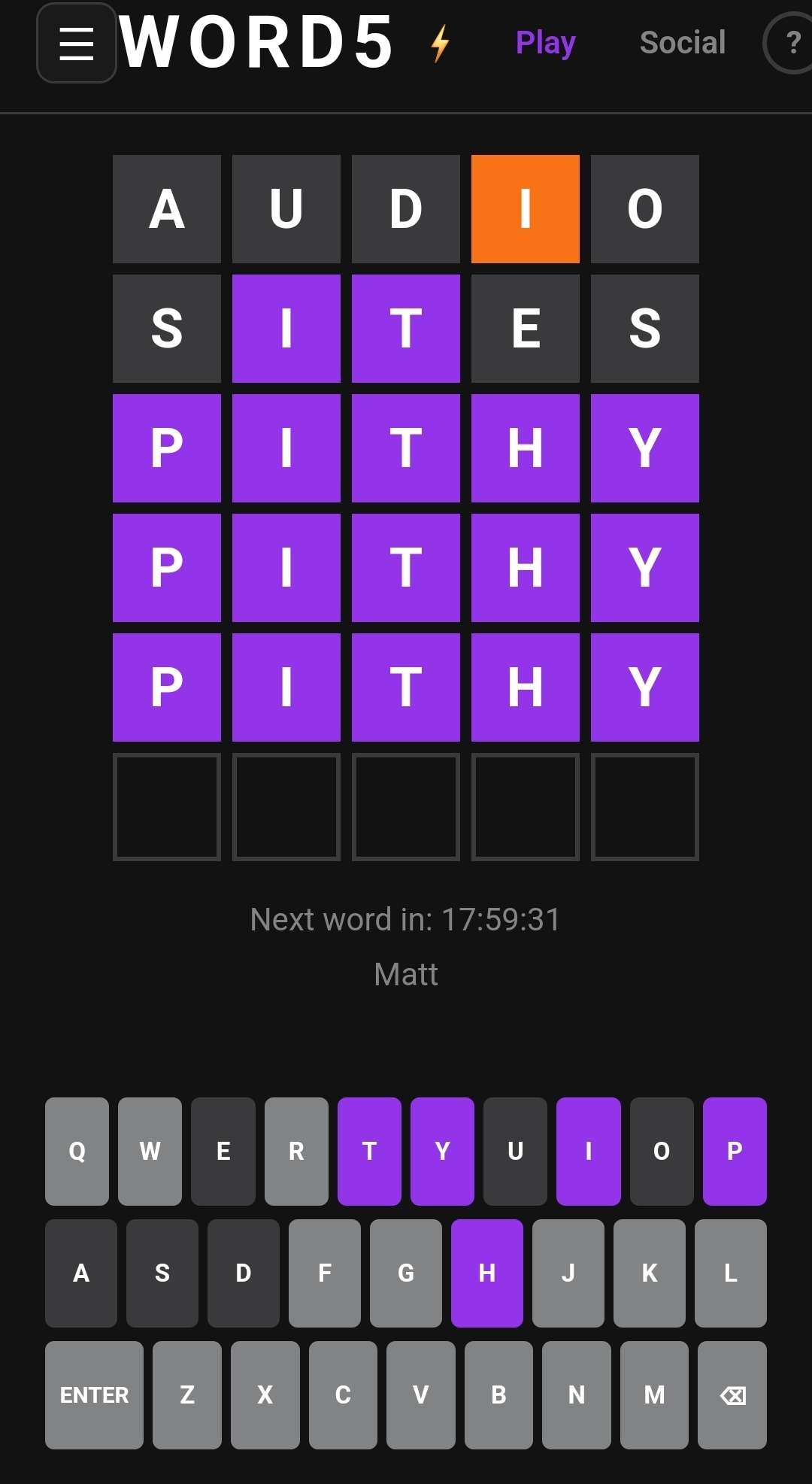Viewport: 812px width, 1484px height.
Task: Select the letter F key
Action: (325, 1273)
